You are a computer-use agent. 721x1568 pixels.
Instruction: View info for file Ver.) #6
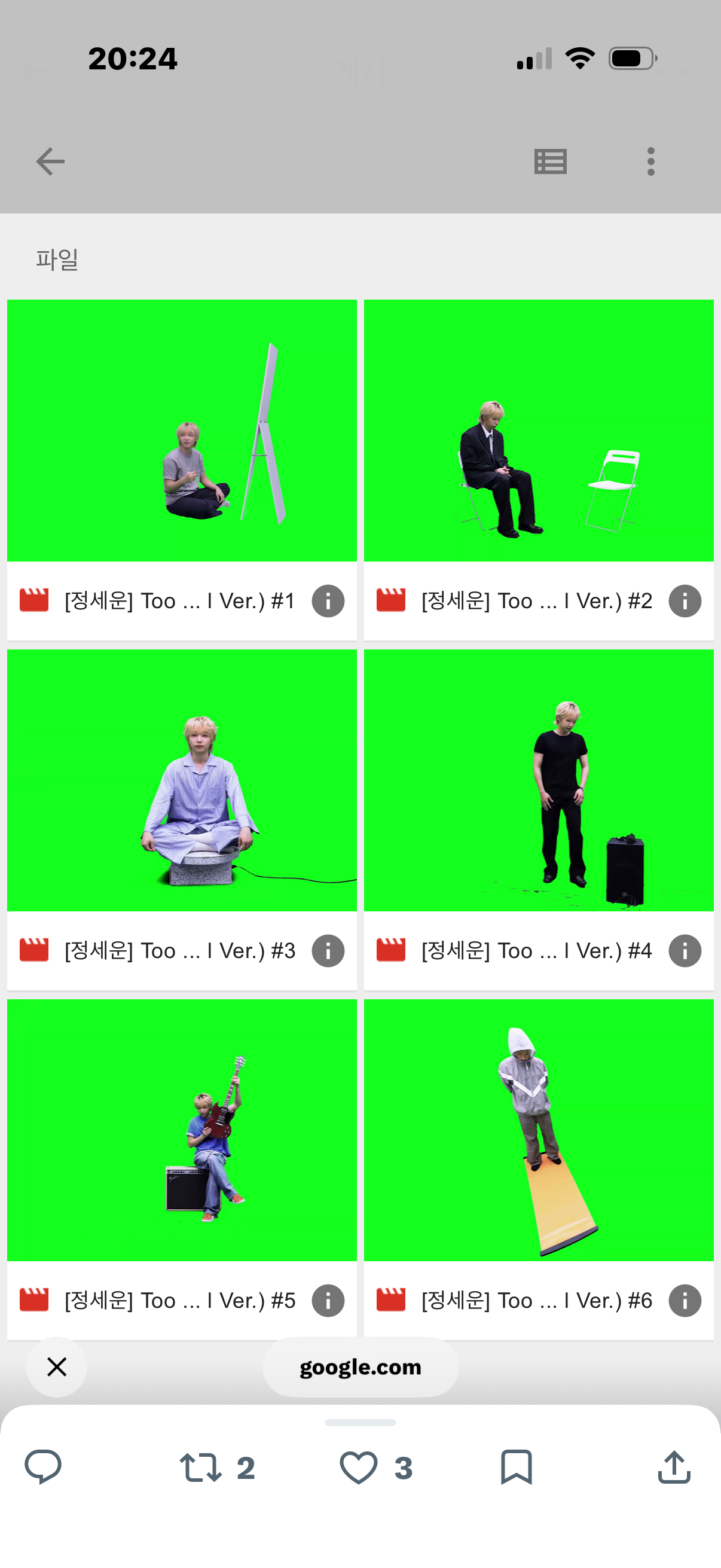click(x=685, y=1301)
